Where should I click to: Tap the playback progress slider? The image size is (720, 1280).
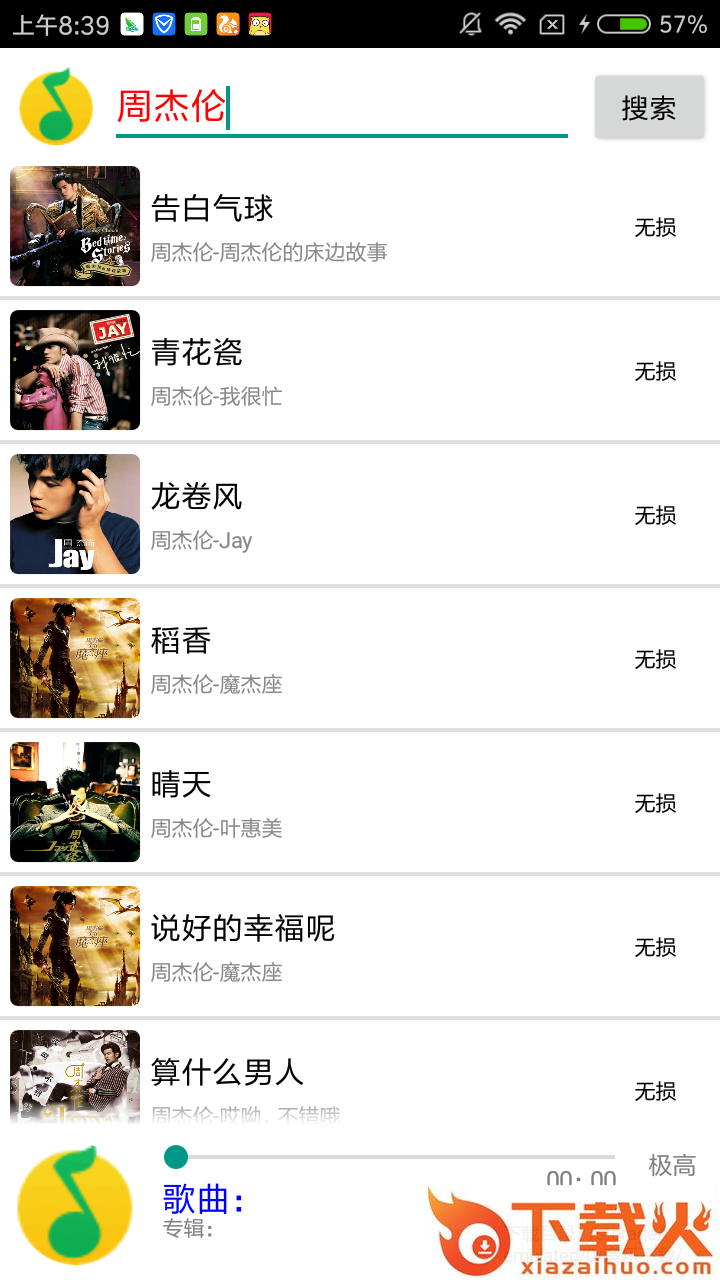point(390,1157)
